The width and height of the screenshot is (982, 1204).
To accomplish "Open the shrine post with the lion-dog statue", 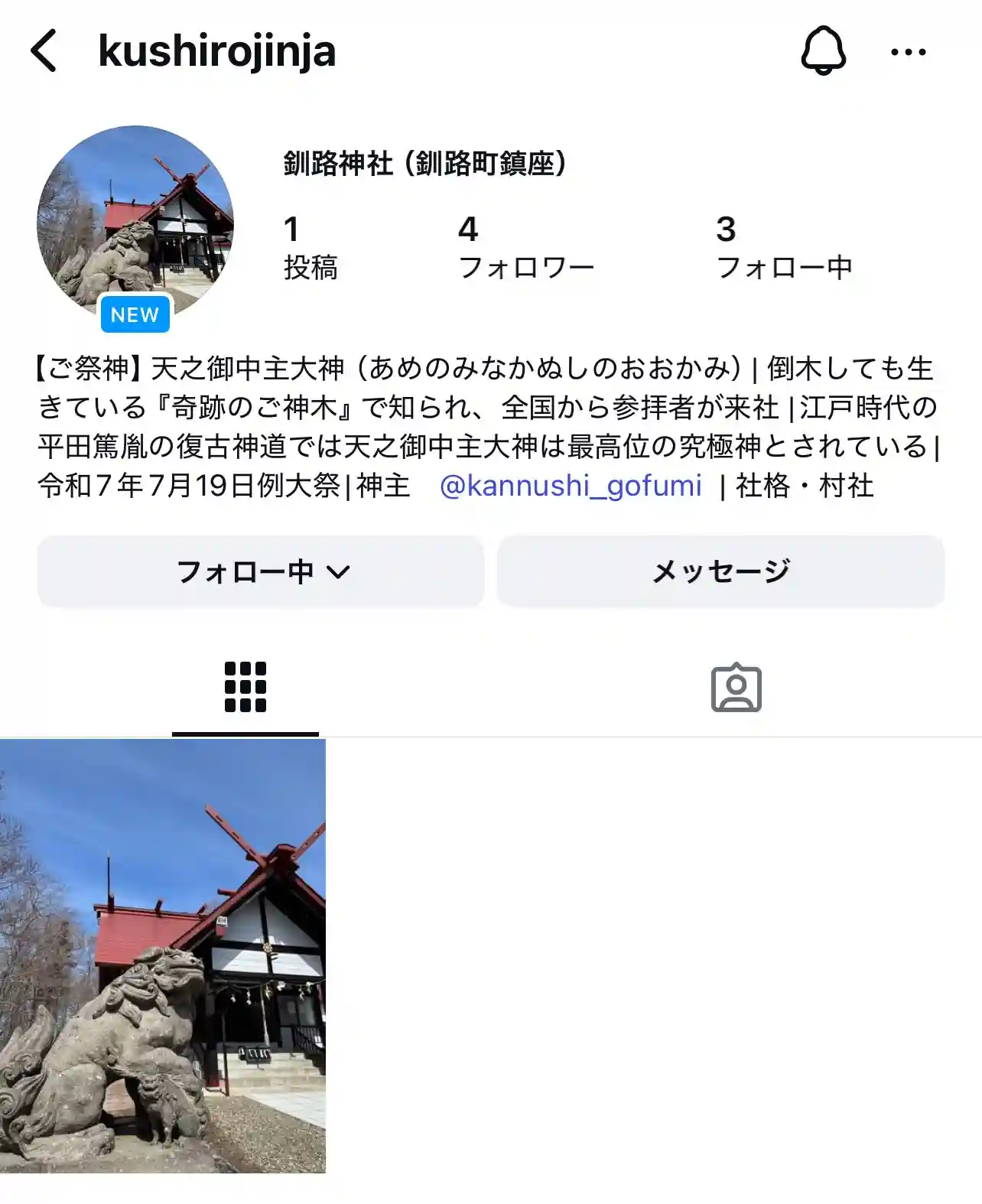I will pos(163,956).
